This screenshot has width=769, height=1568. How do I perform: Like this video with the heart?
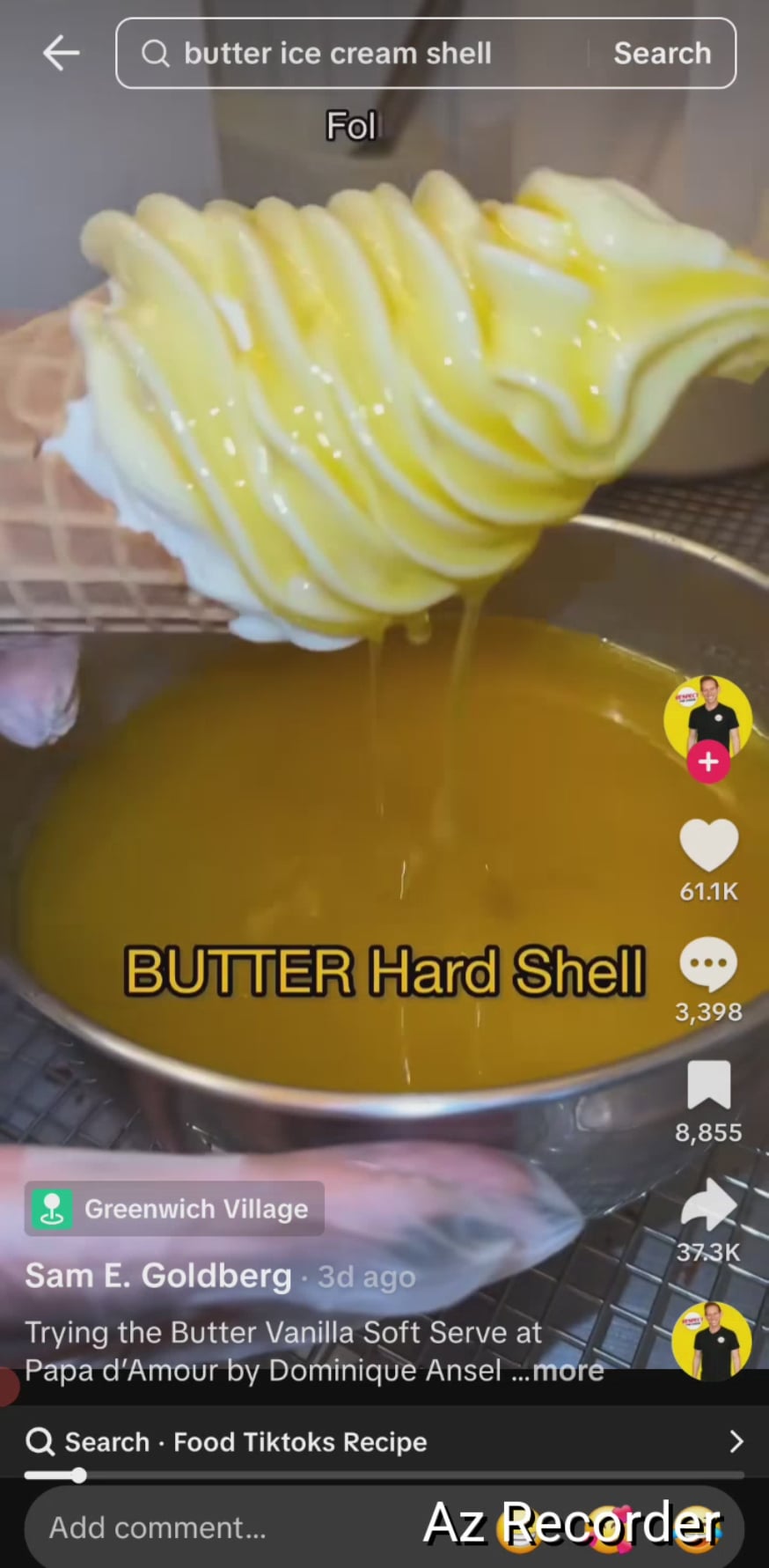tap(708, 845)
